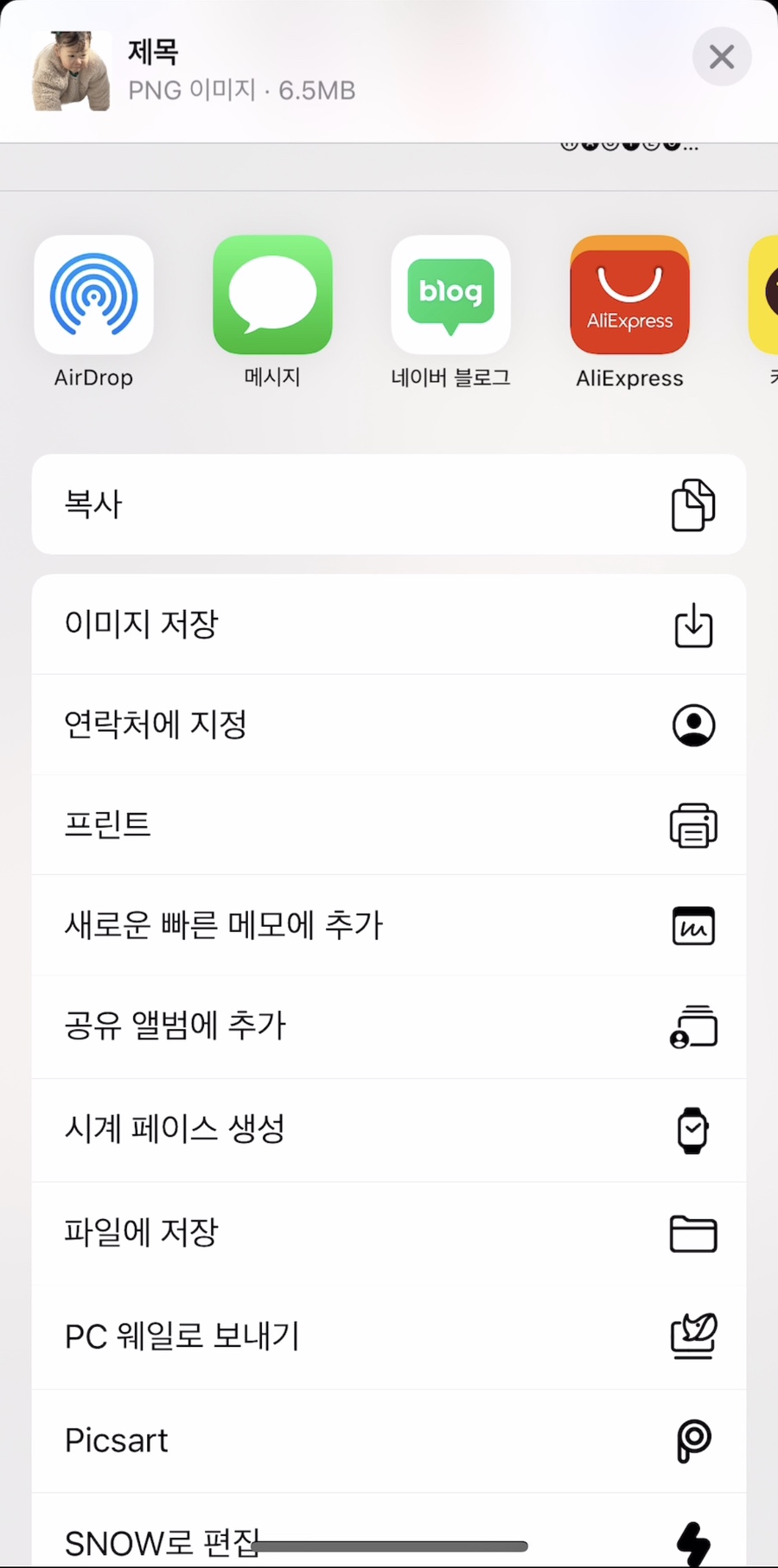Tap 새로운 빠른 메모에 추가

pos(389,926)
